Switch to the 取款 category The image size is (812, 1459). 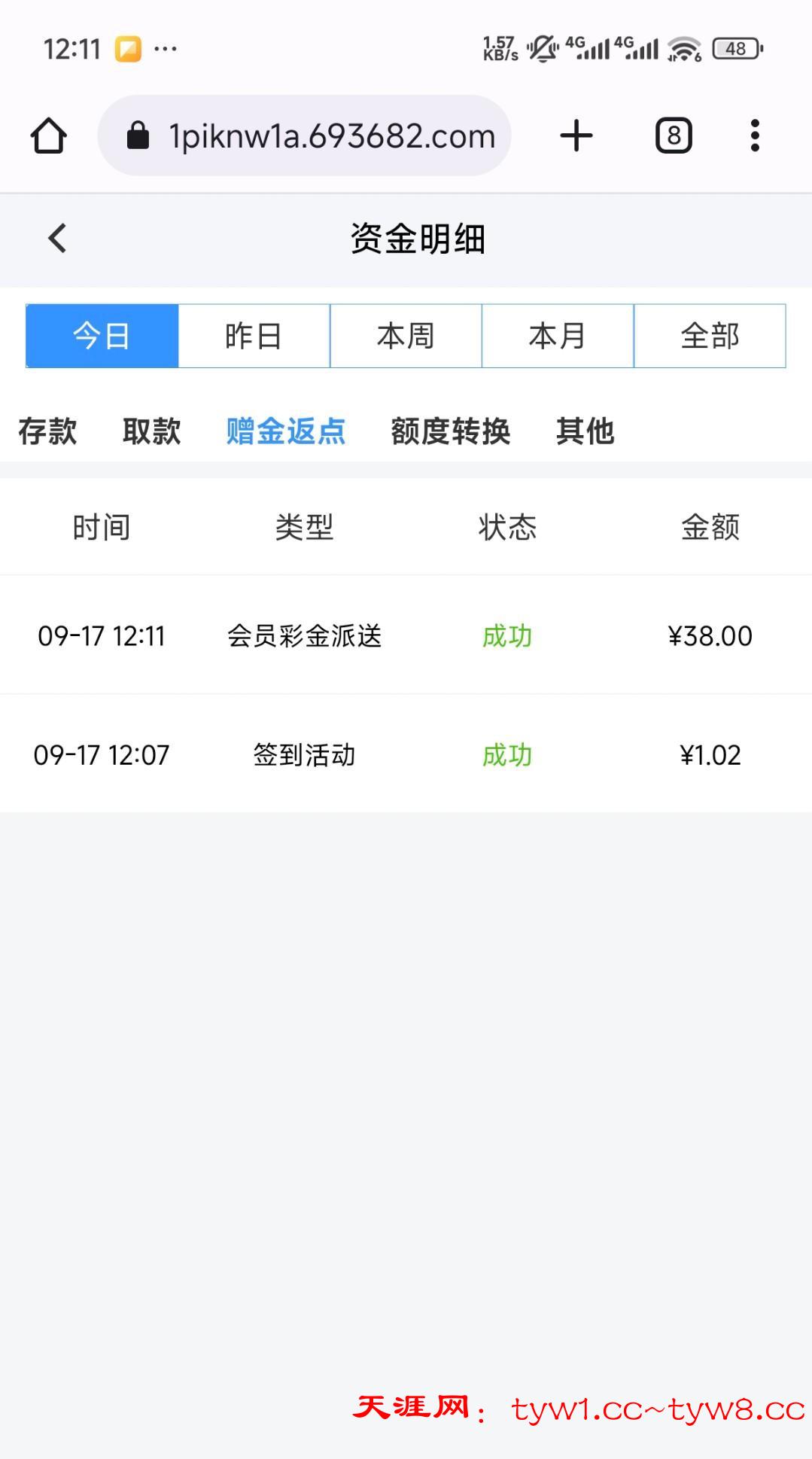(x=152, y=431)
